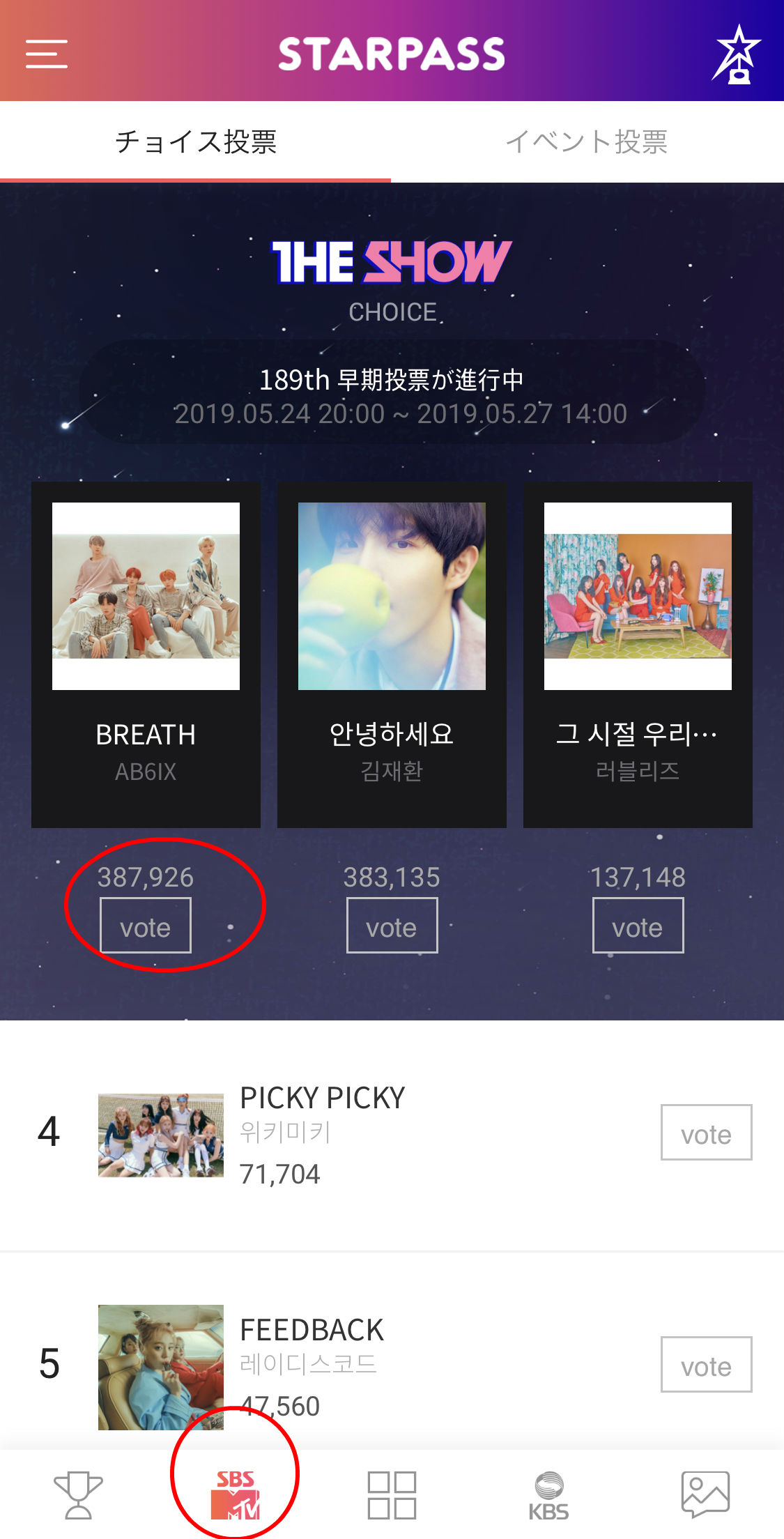Switch to the KBS tab
The height and width of the screenshot is (1539, 784).
[x=548, y=1495]
